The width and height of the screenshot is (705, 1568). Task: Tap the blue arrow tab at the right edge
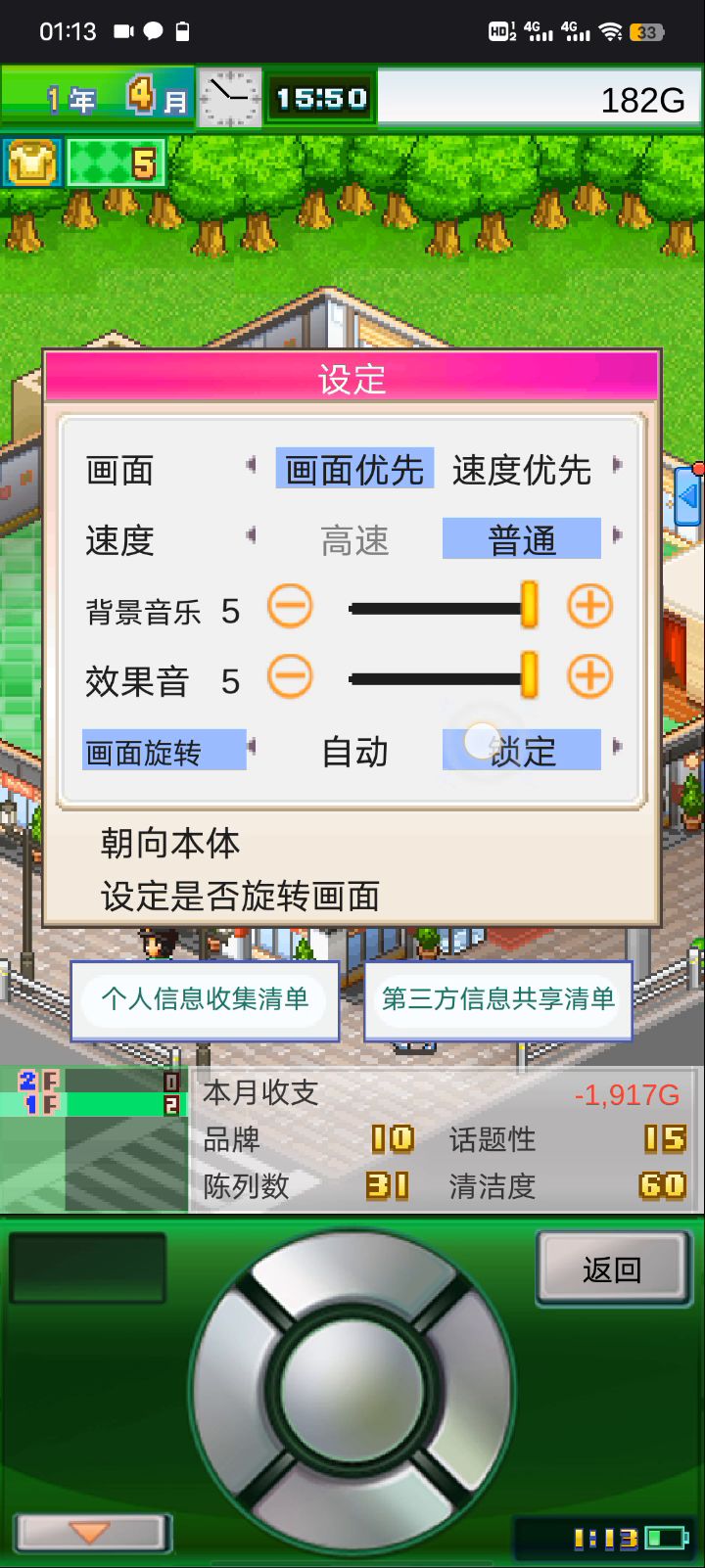click(x=689, y=497)
